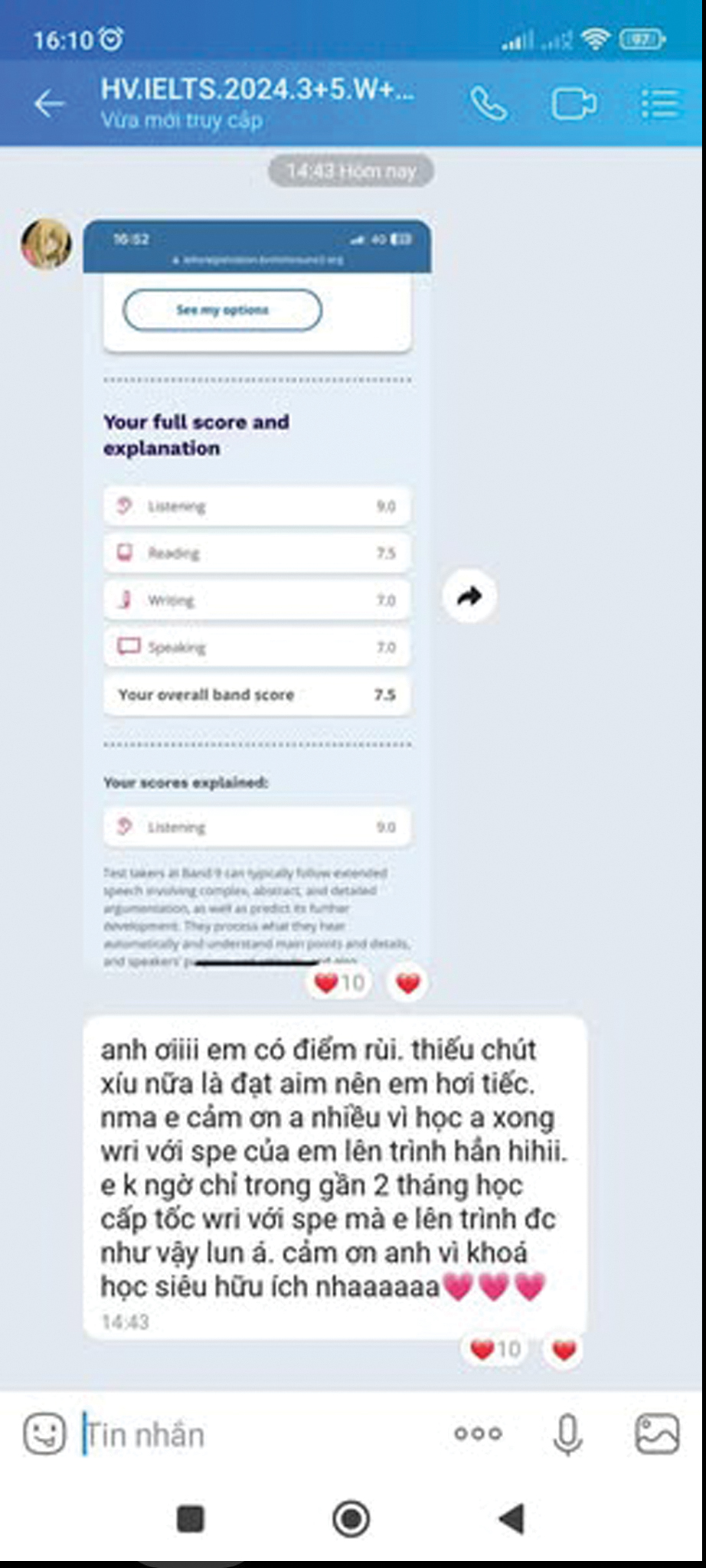Open the sticker and emoji picker
The width and height of the screenshot is (706, 1568).
[45, 1433]
